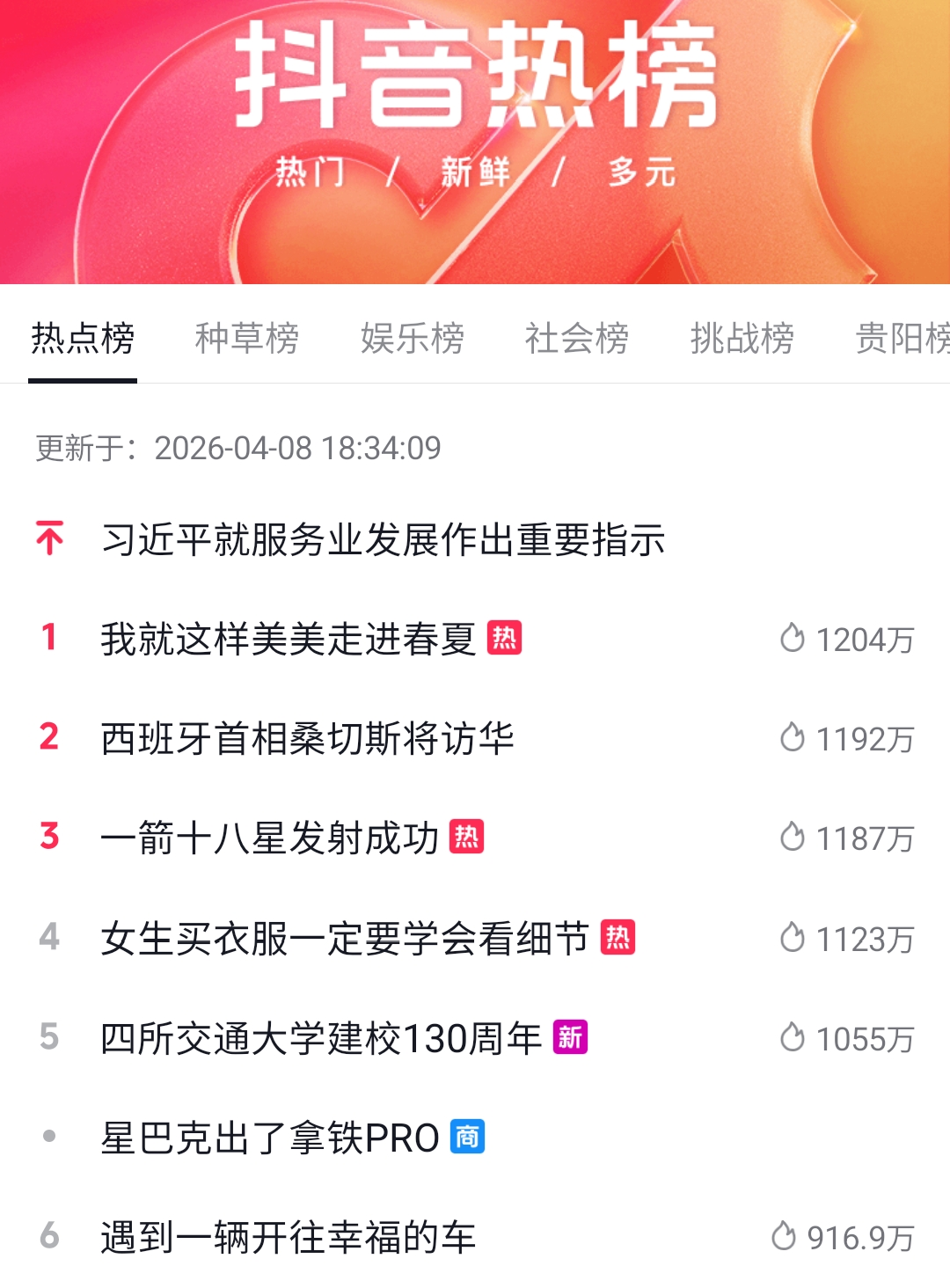View topic 一箭十八星发射成功
The width and height of the screenshot is (950, 1288).
click(269, 838)
